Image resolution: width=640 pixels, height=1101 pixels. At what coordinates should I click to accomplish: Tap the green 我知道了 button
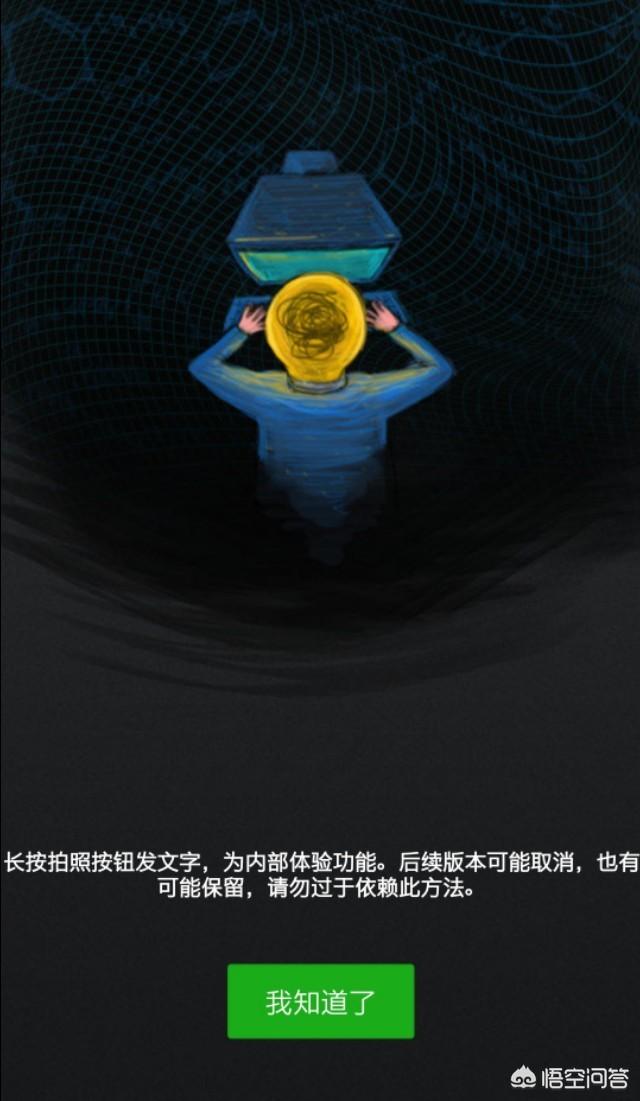320,1001
